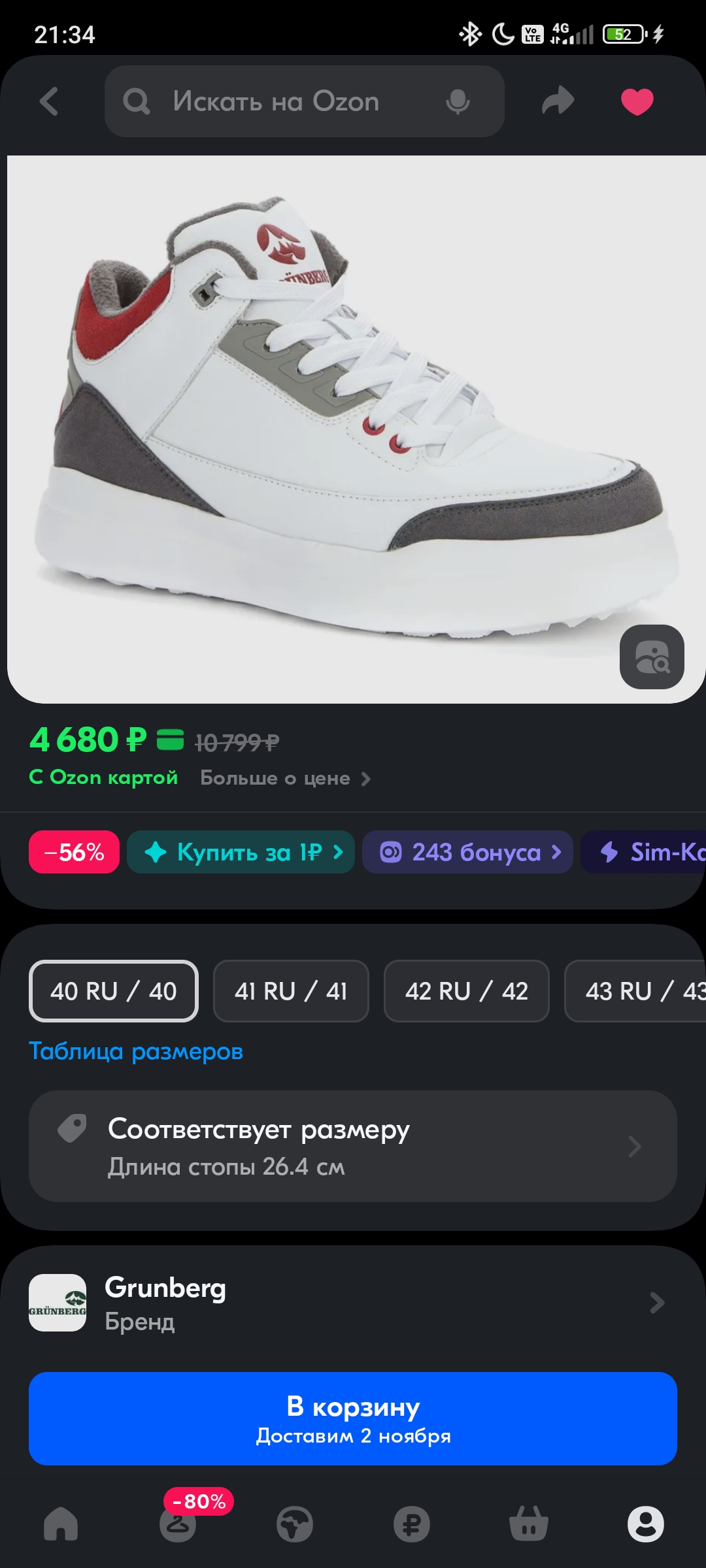Switch to the profile tab
The image size is (706, 1568).
(x=645, y=1524)
